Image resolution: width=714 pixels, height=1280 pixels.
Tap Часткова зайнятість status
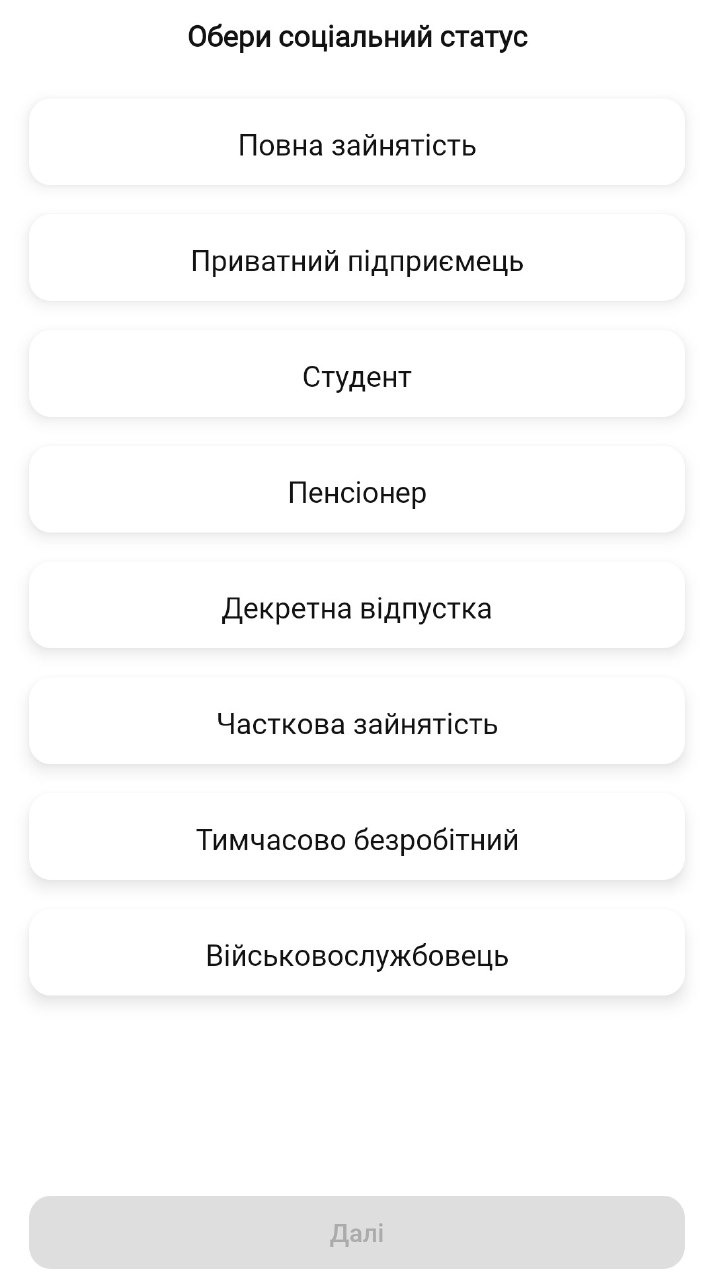click(357, 724)
